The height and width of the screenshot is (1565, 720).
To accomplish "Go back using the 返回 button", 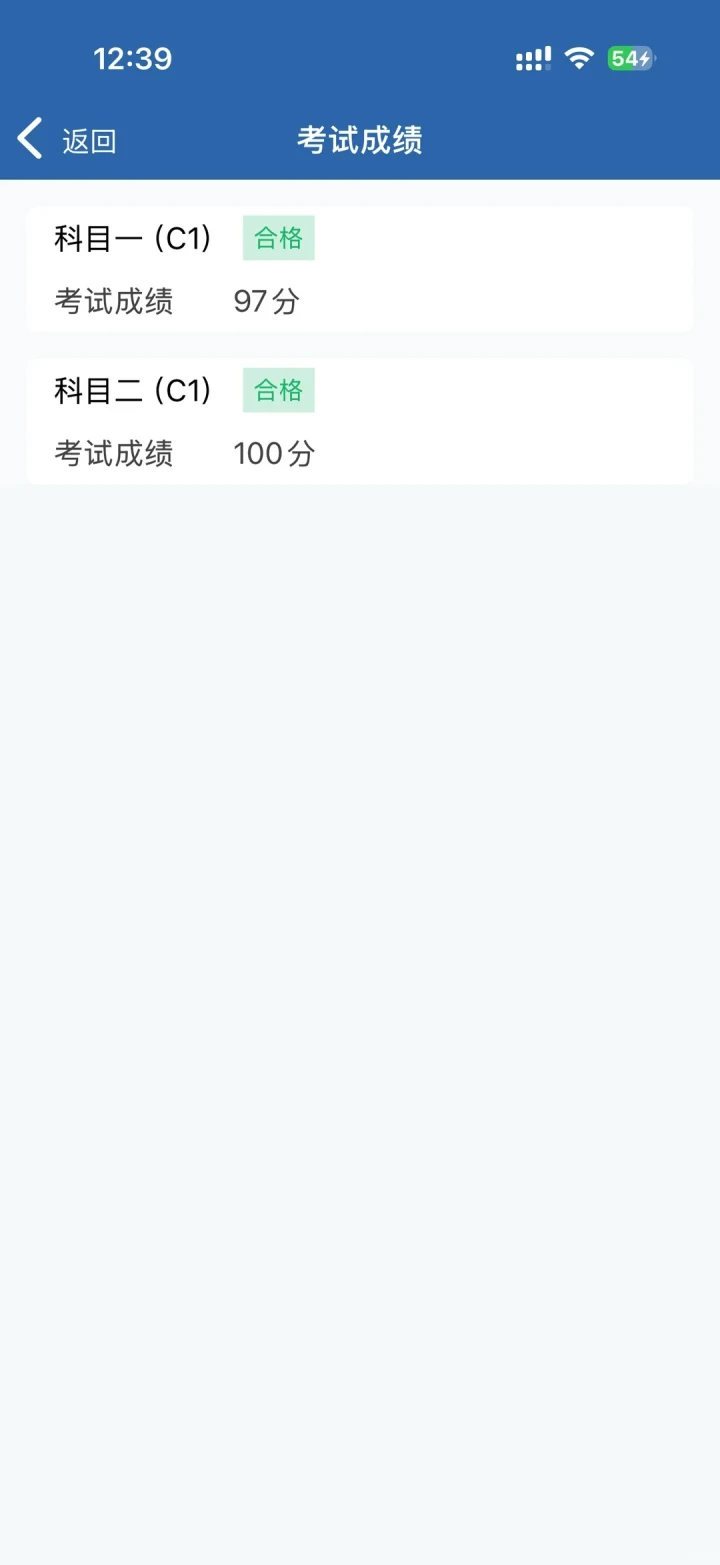I will (x=68, y=140).
